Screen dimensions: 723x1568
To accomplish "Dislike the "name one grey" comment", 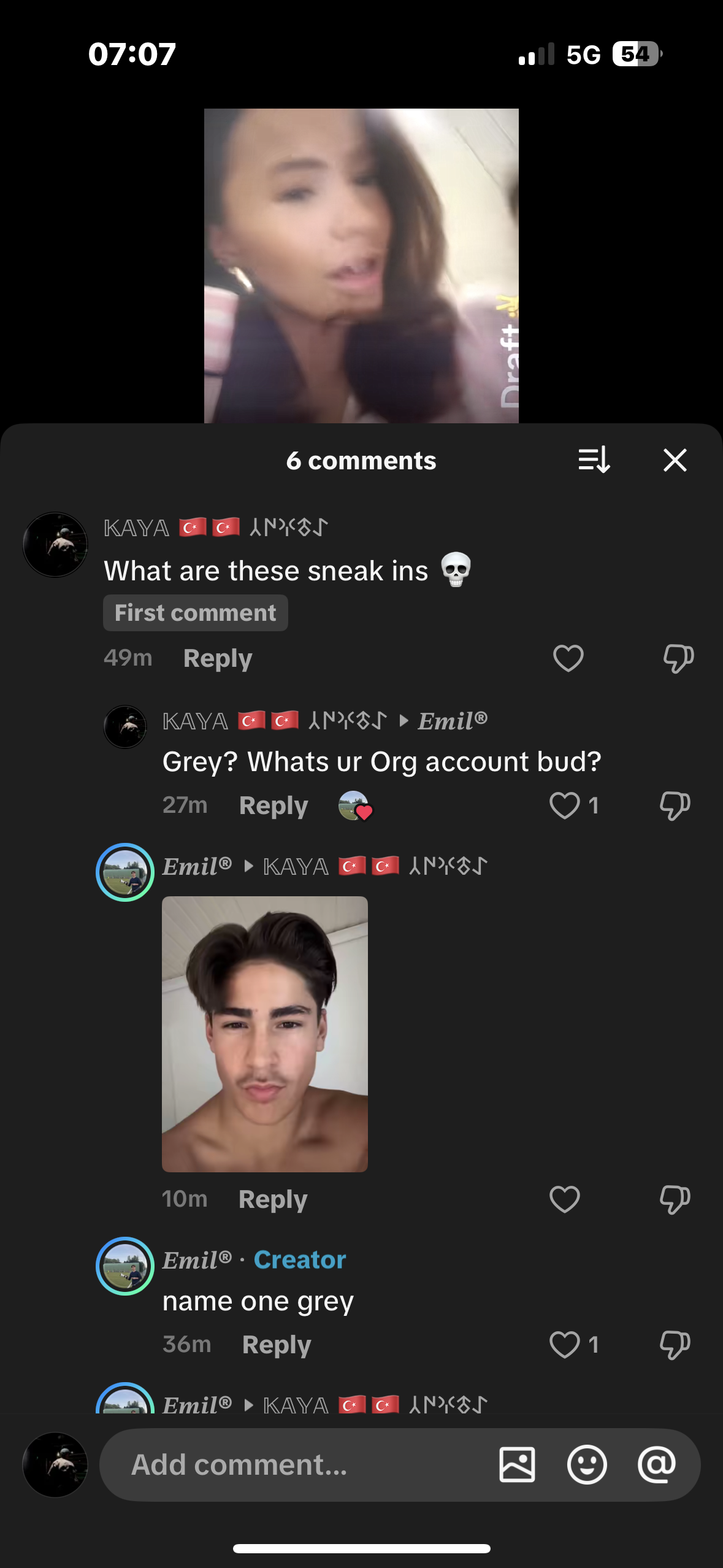I will pyautogui.click(x=675, y=1344).
